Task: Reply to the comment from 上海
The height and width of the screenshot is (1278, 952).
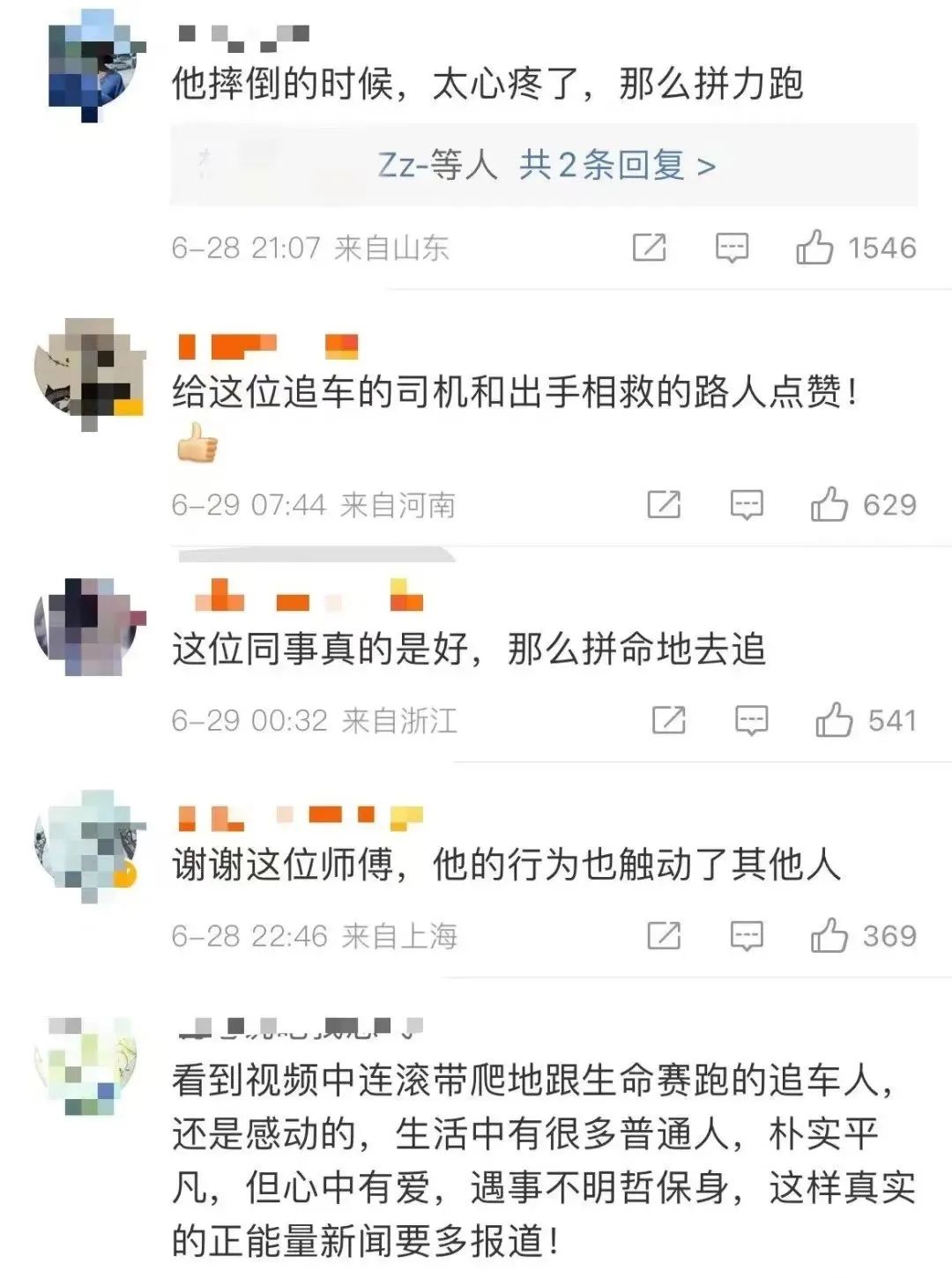Action: coord(747,935)
